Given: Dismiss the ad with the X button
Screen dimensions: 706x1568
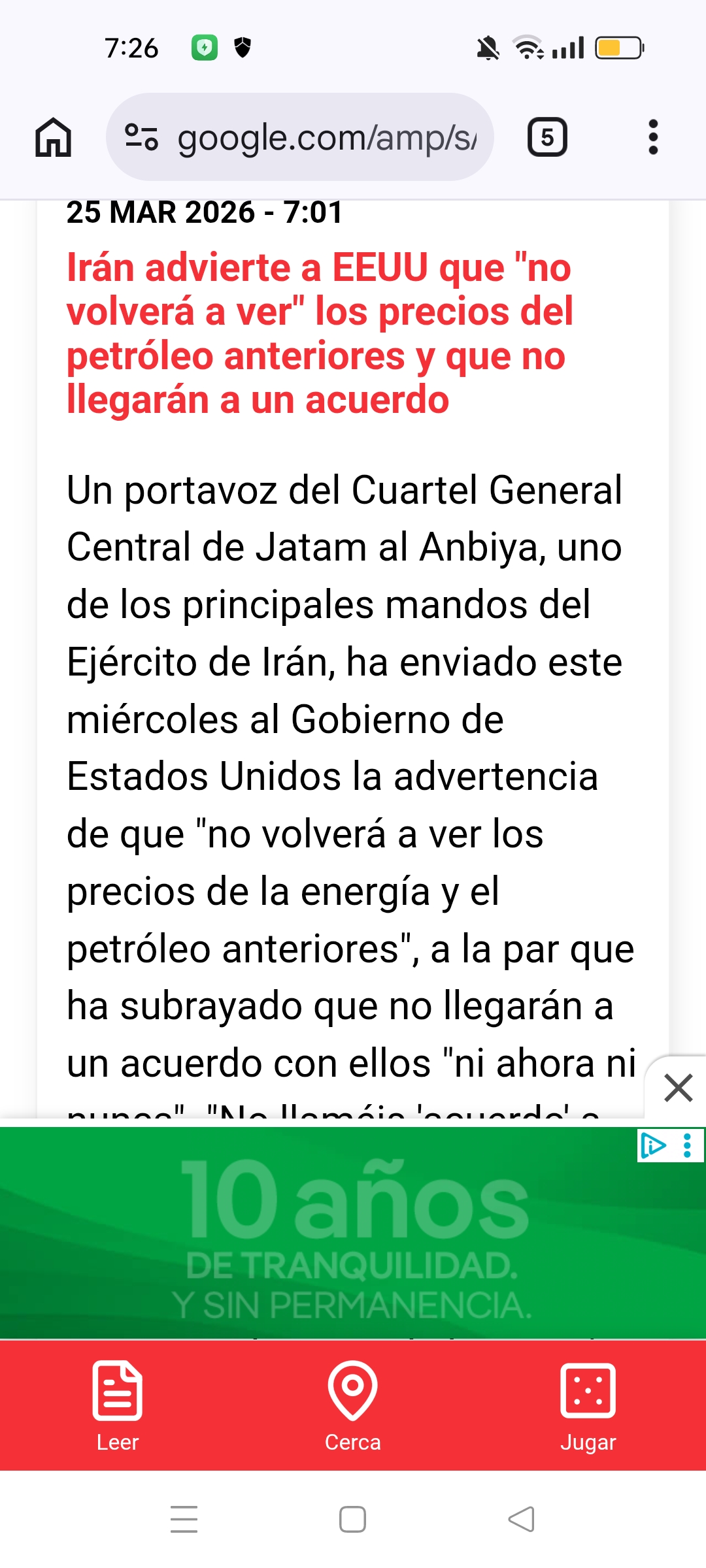Looking at the screenshot, I should click(x=678, y=1088).
